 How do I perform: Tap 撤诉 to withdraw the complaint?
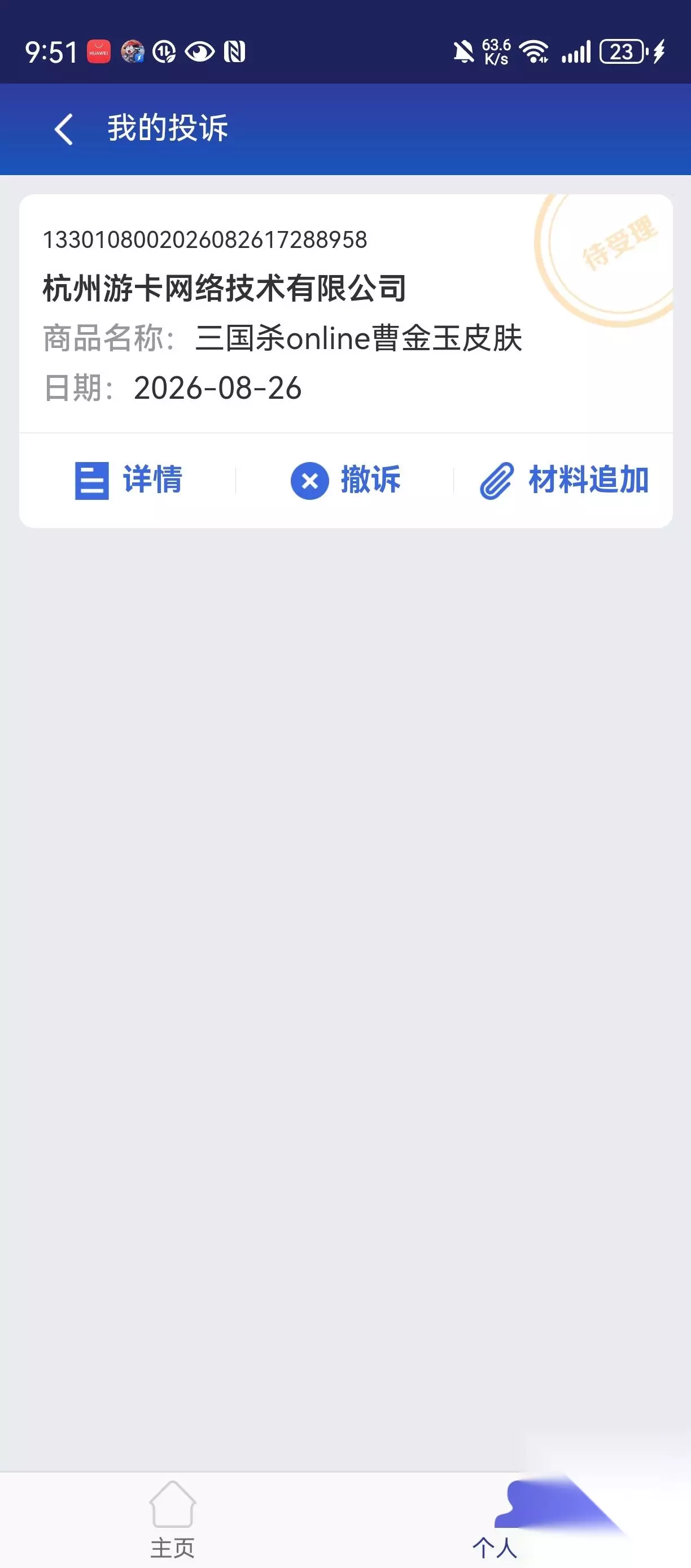pos(345,480)
